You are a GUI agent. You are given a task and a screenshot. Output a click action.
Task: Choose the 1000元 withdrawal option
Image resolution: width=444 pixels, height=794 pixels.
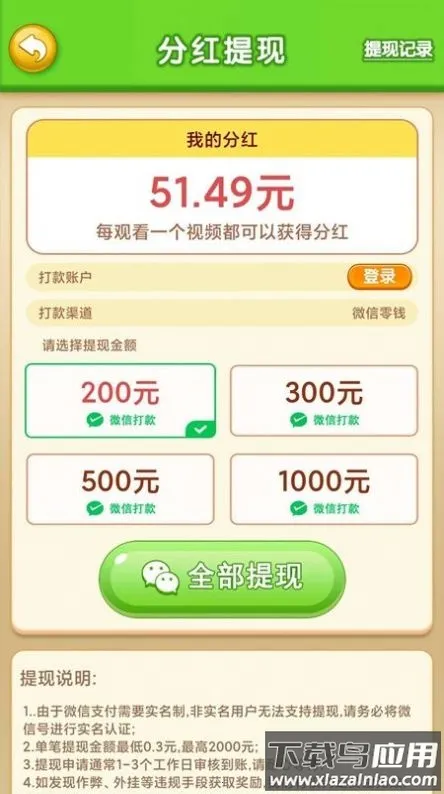click(x=324, y=489)
